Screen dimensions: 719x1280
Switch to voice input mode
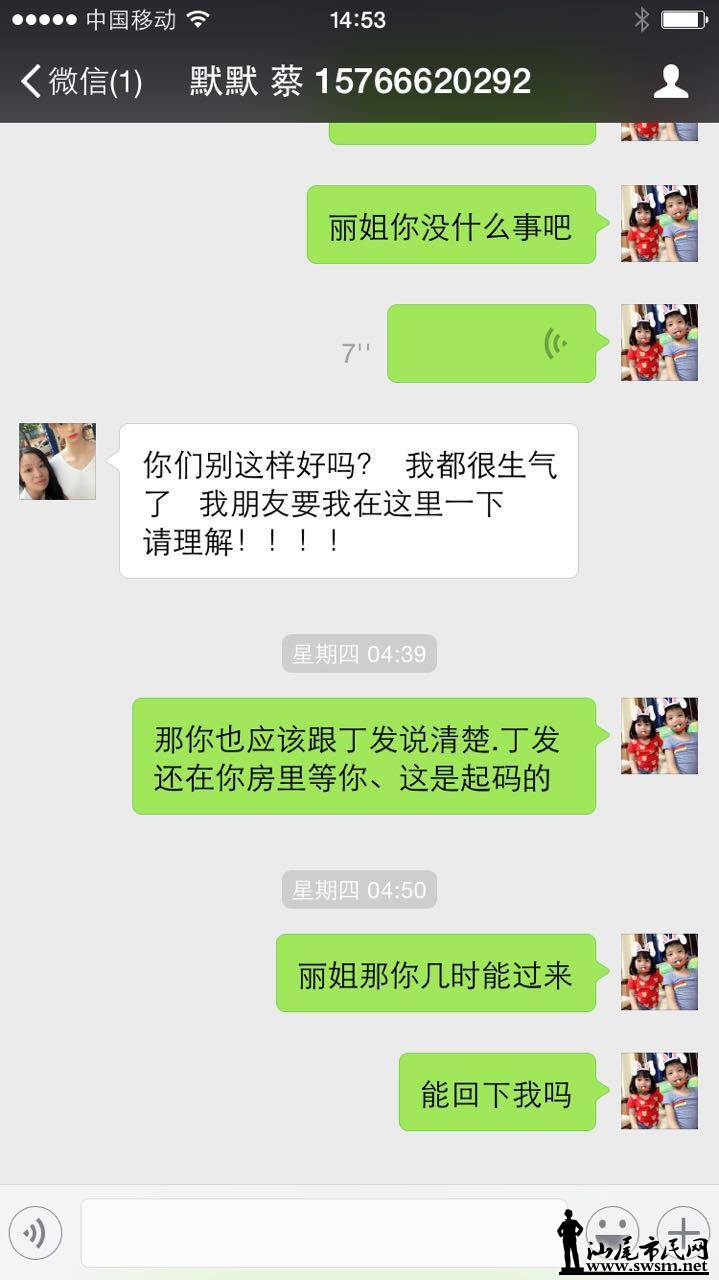point(36,1233)
